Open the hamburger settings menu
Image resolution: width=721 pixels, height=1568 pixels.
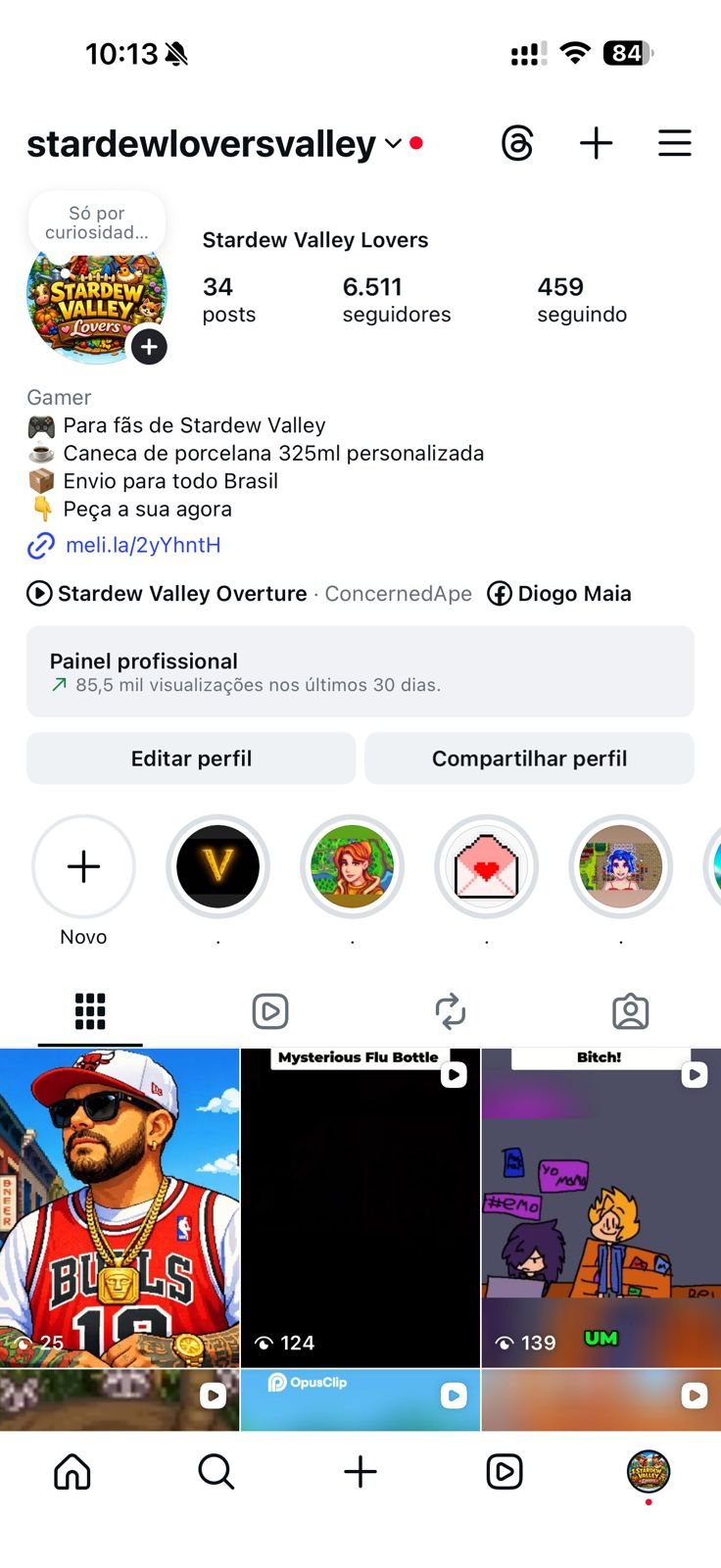click(674, 144)
